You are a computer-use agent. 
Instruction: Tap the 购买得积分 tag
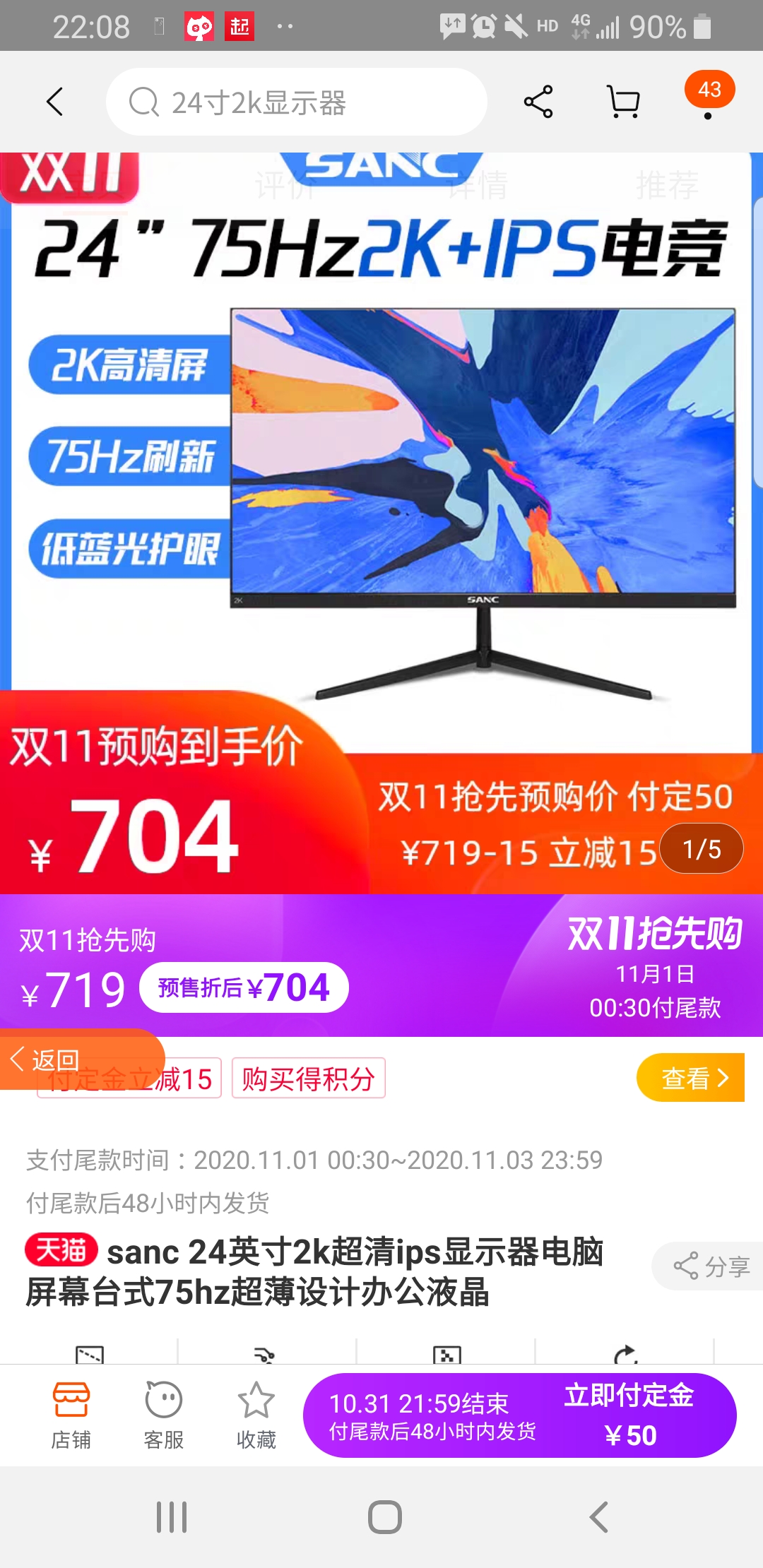308,1079
